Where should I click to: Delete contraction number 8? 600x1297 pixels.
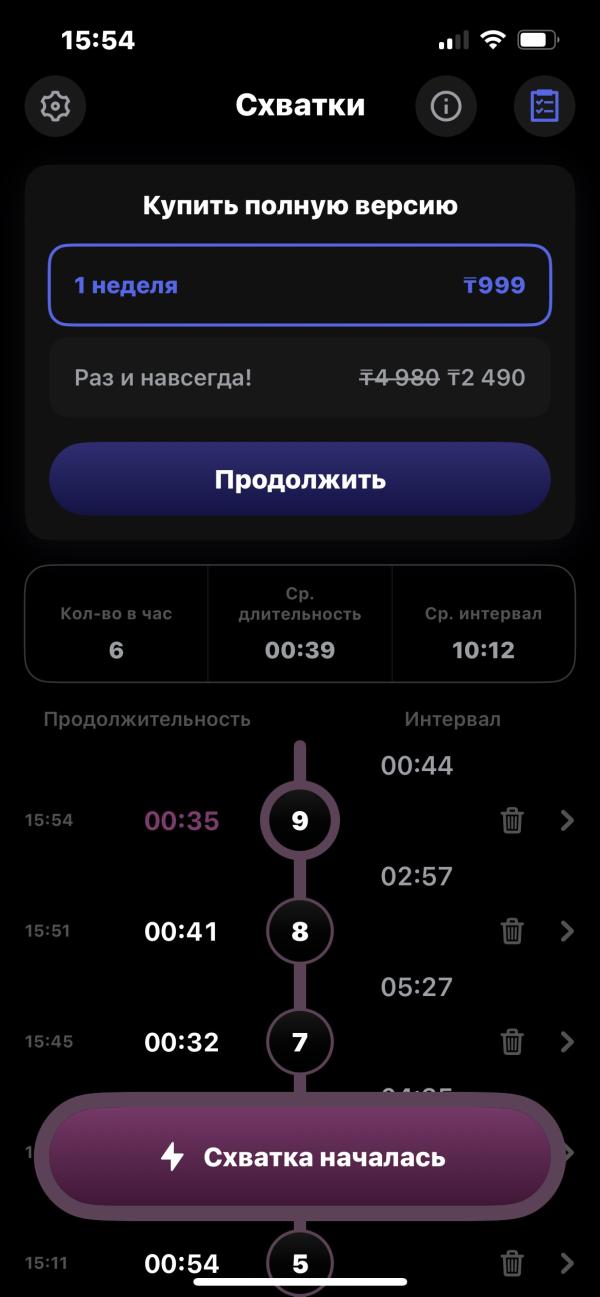click(512, 931)
